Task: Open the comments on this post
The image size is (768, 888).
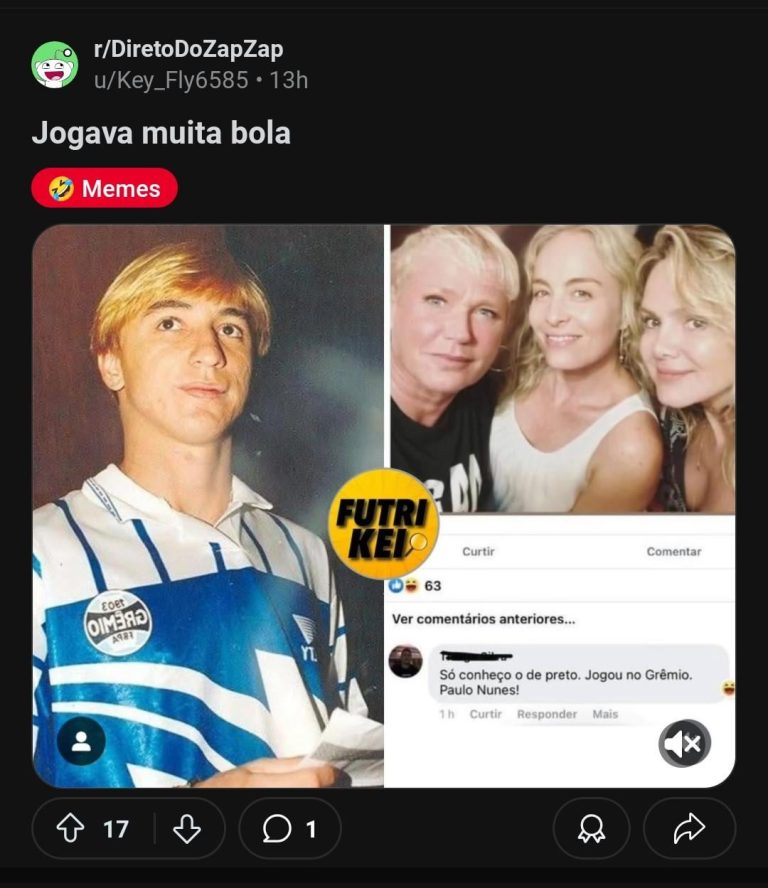Action: [x=290, y=828]
